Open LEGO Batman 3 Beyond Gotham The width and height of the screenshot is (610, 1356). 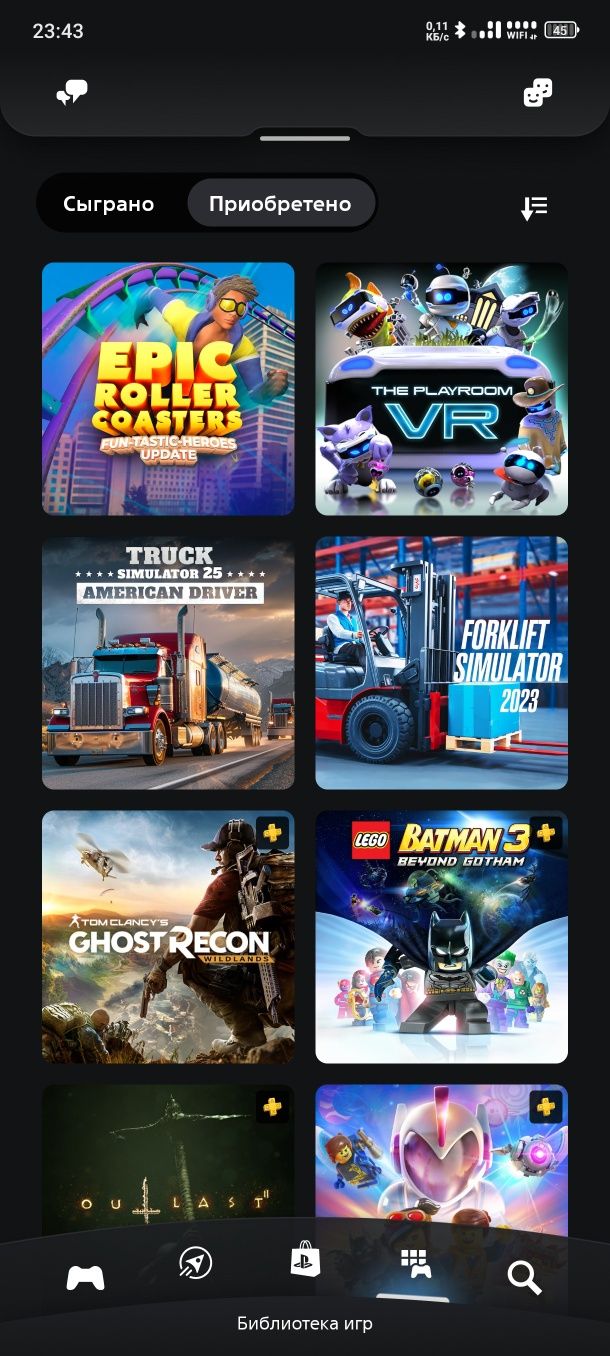(x=441, y=937)
